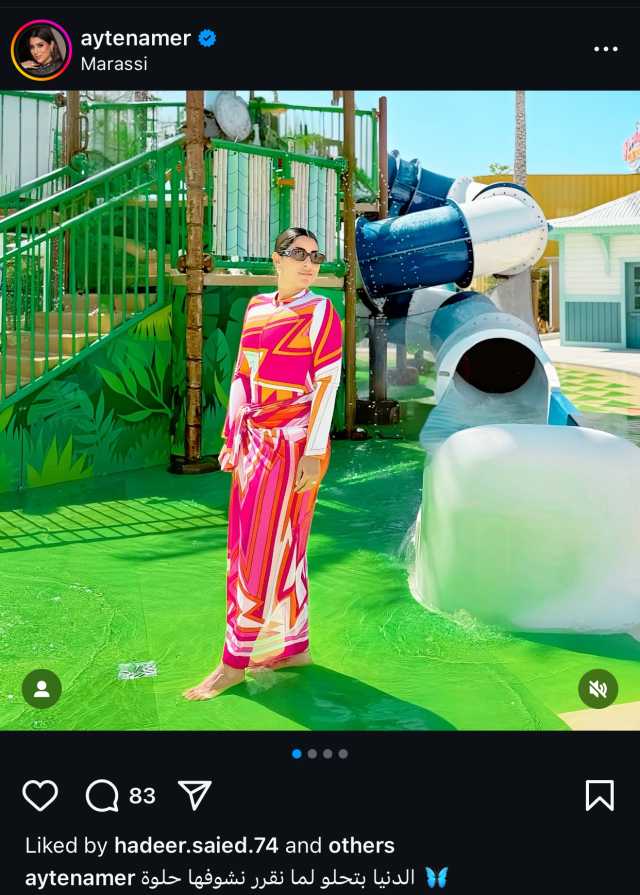The height and width of the screenshot is (895, 640).
Task: Show tagged people on the photo
Action: coord(42,689)
